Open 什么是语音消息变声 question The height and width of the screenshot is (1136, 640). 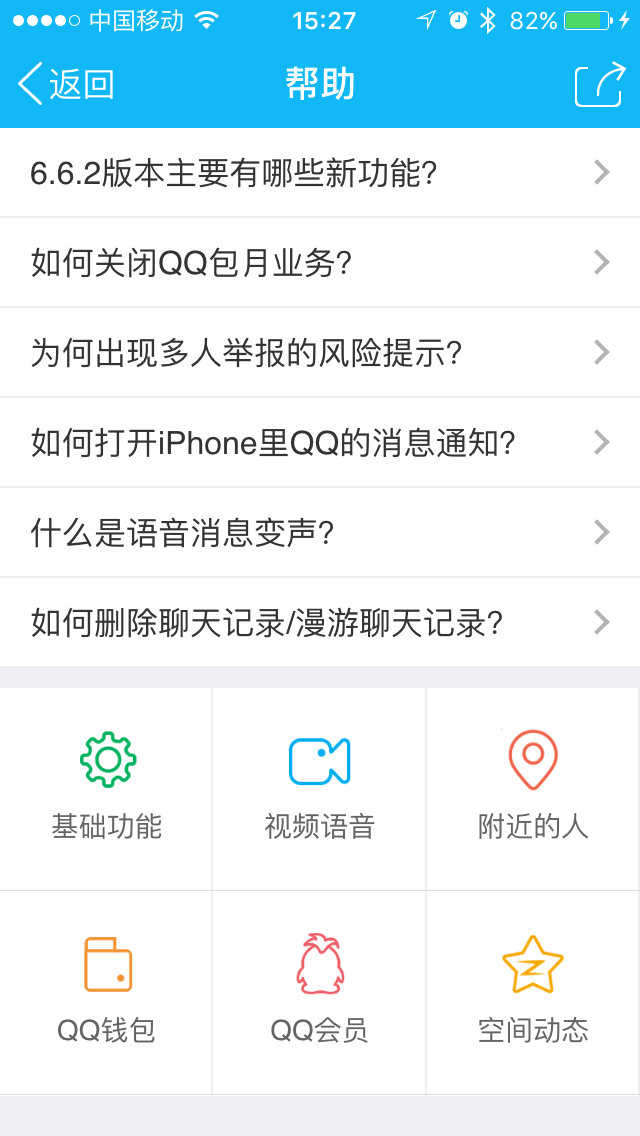[x=320, y=532]
